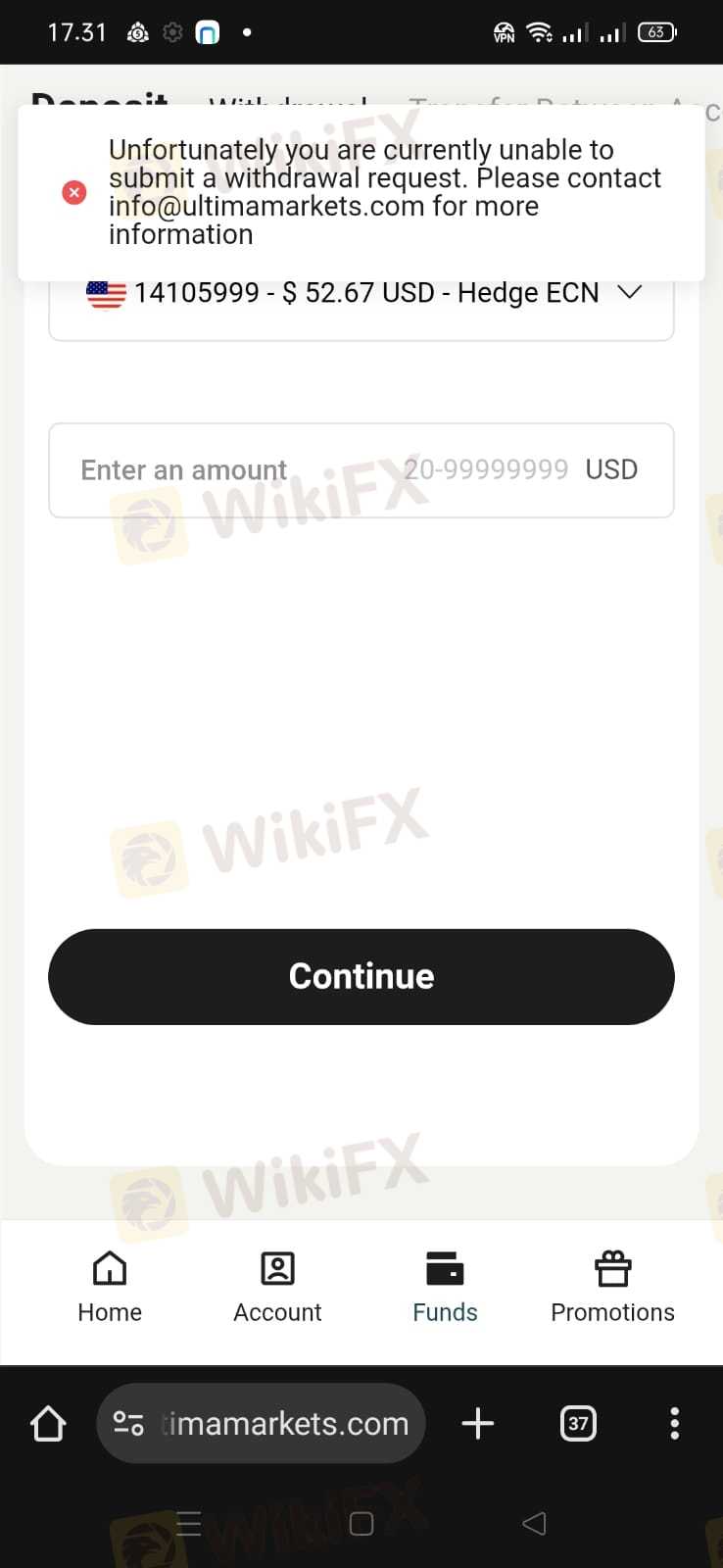Switch to the Account tab
The height and width of the screenshot is (1568, 723).
coord(277,1287)
